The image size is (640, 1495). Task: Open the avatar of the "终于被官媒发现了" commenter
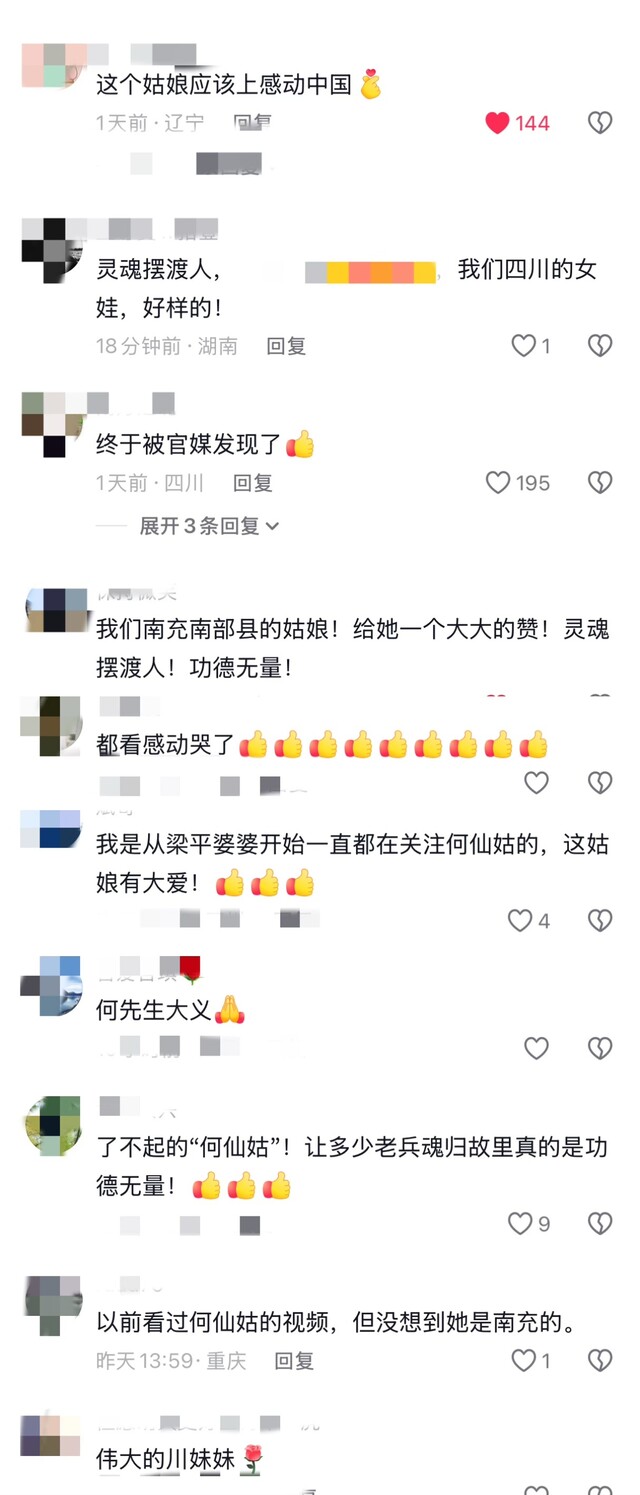pos(51,425)
